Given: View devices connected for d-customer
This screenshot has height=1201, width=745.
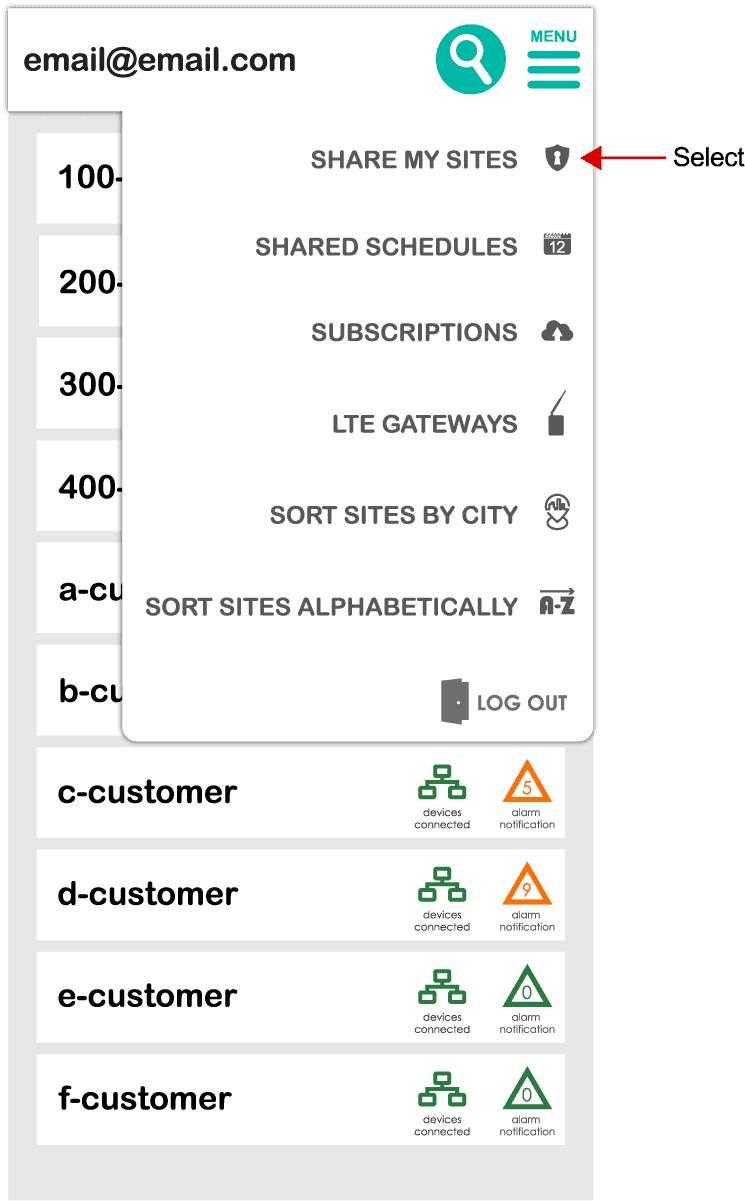Looking at the screenshot, I should pyautogui.click(x=442, y=899).
